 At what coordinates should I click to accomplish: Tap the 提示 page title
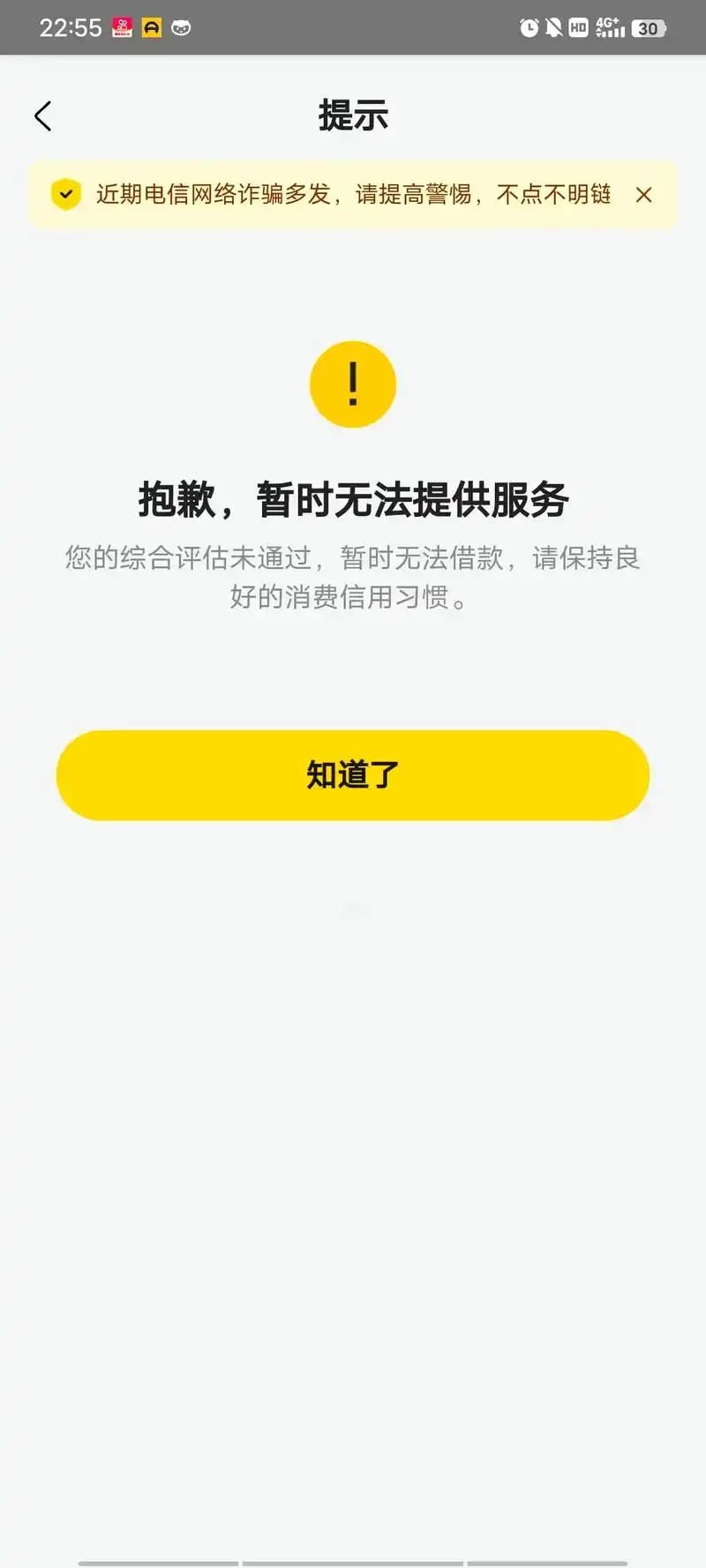tap(353, 116)
